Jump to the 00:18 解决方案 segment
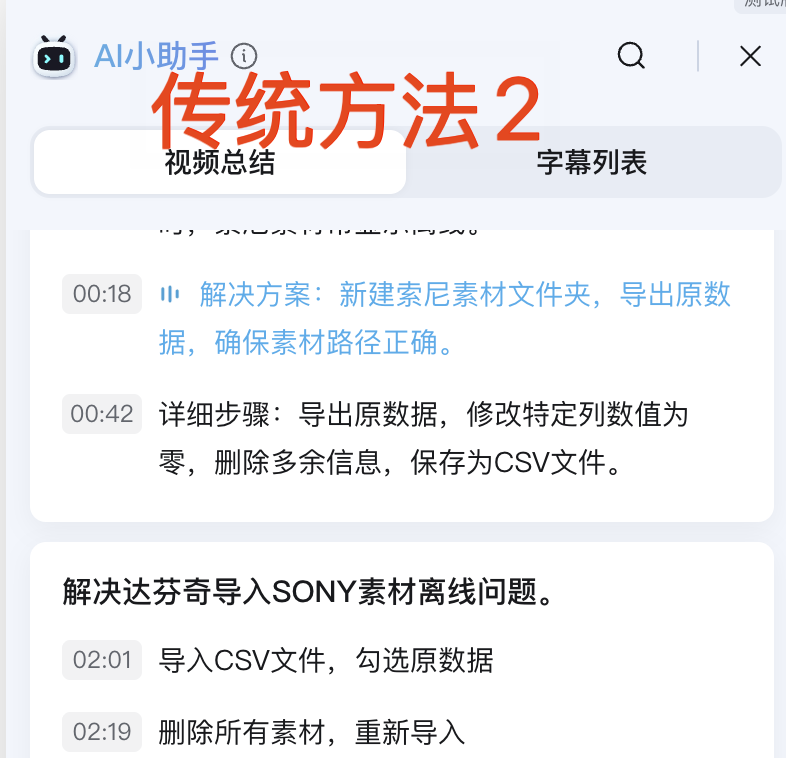This screenshot has height=758, width=786. pos(102,294)
